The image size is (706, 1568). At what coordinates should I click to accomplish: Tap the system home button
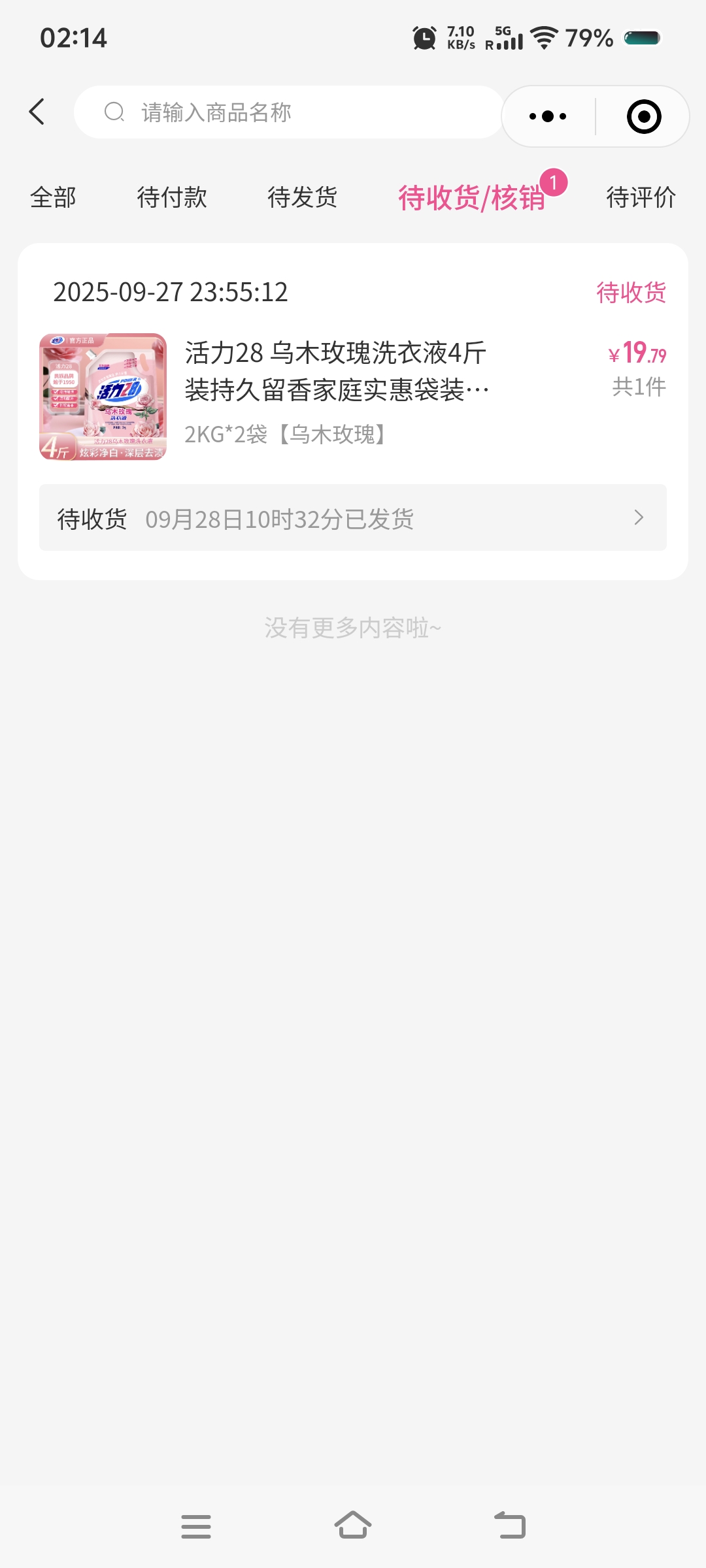(x=353, y=1526)
